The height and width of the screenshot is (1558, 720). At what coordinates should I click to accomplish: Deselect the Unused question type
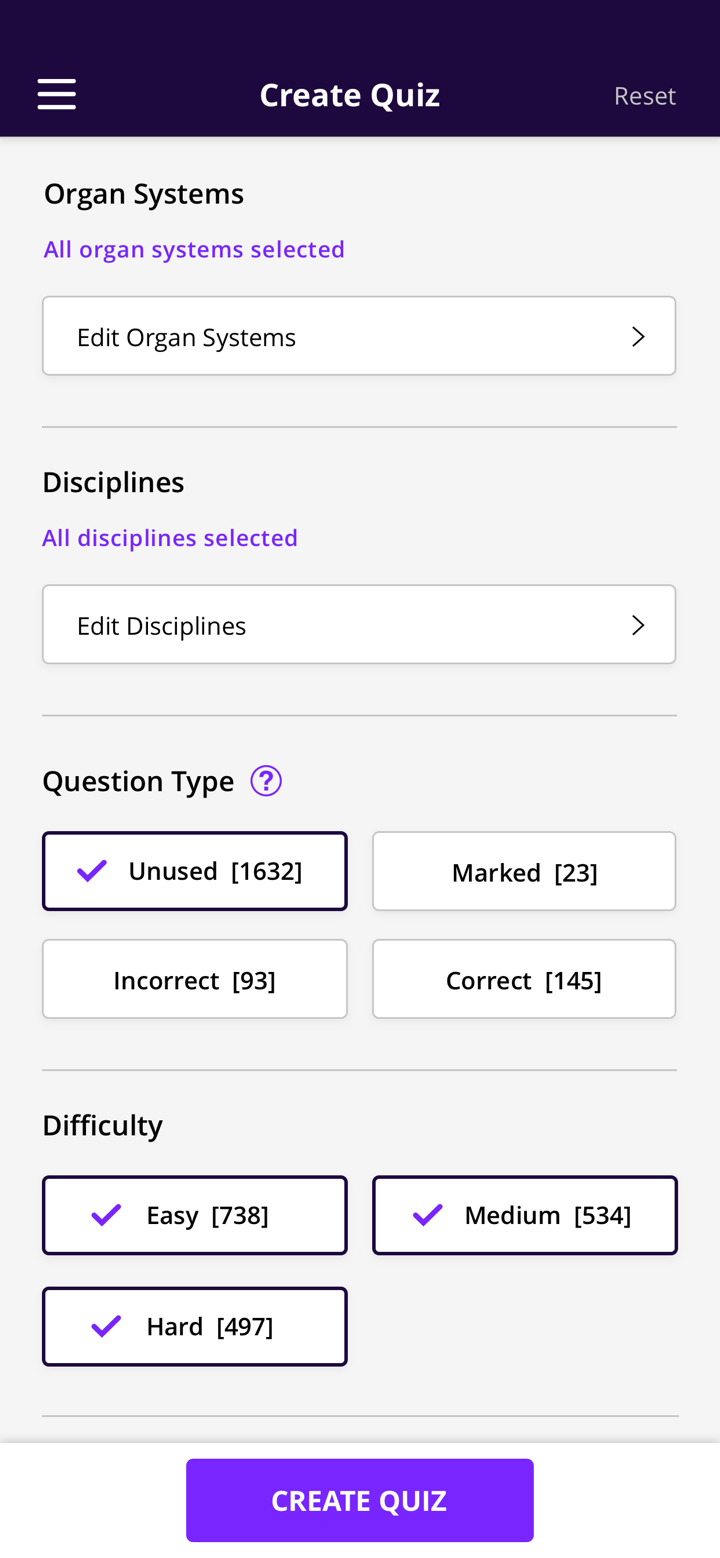[x=194, y=869]
